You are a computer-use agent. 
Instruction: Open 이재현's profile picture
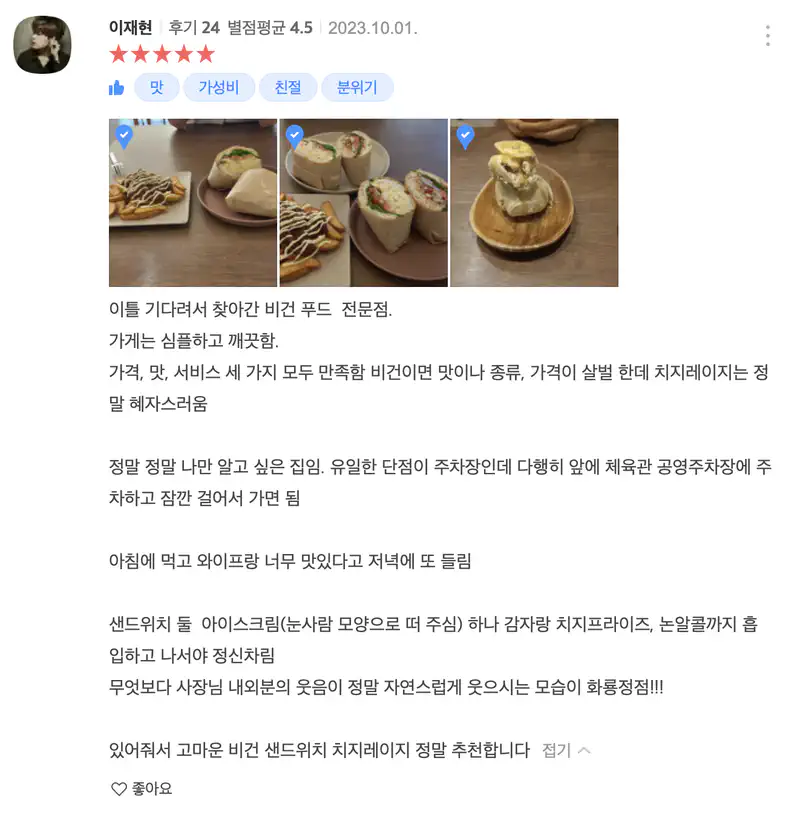coord(43,45)
